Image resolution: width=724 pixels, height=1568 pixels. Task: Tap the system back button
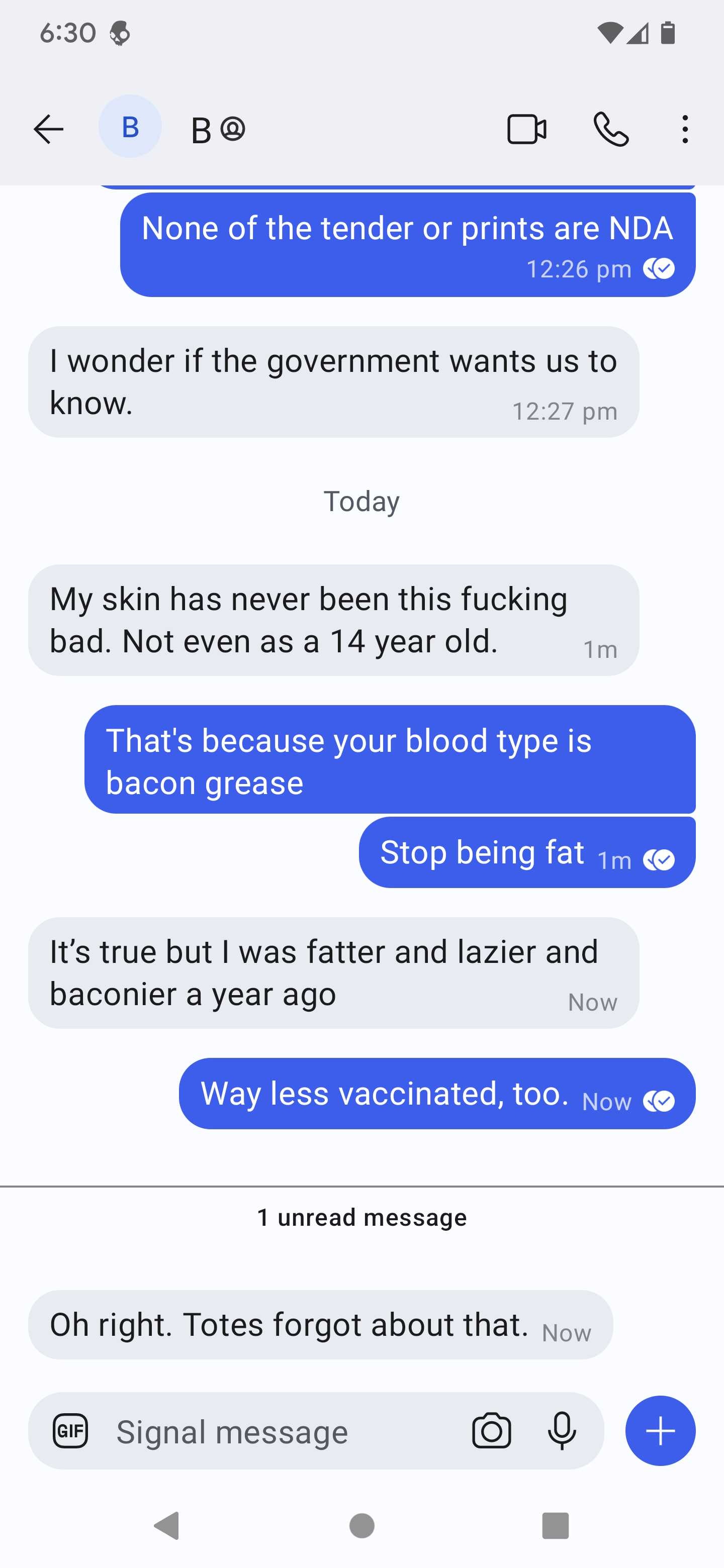tap(167, 1525)
